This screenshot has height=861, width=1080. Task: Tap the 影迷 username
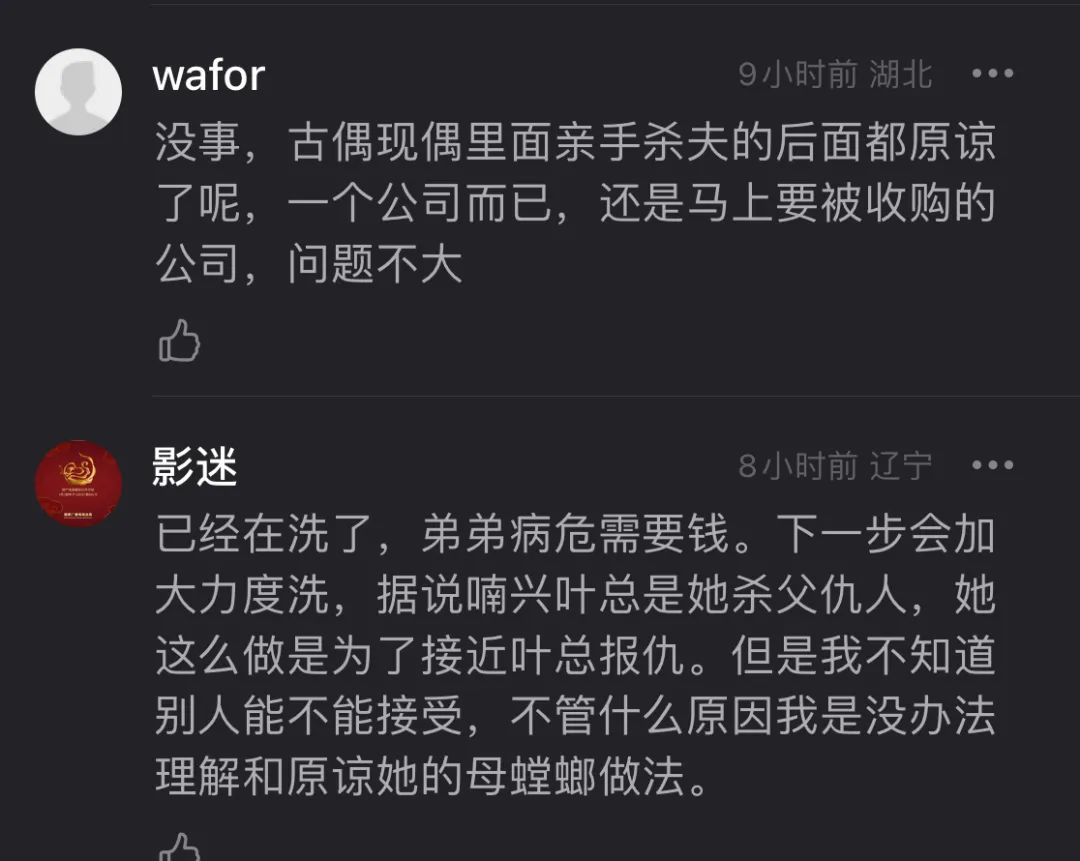pyautogui.click(x=194, y=466)
